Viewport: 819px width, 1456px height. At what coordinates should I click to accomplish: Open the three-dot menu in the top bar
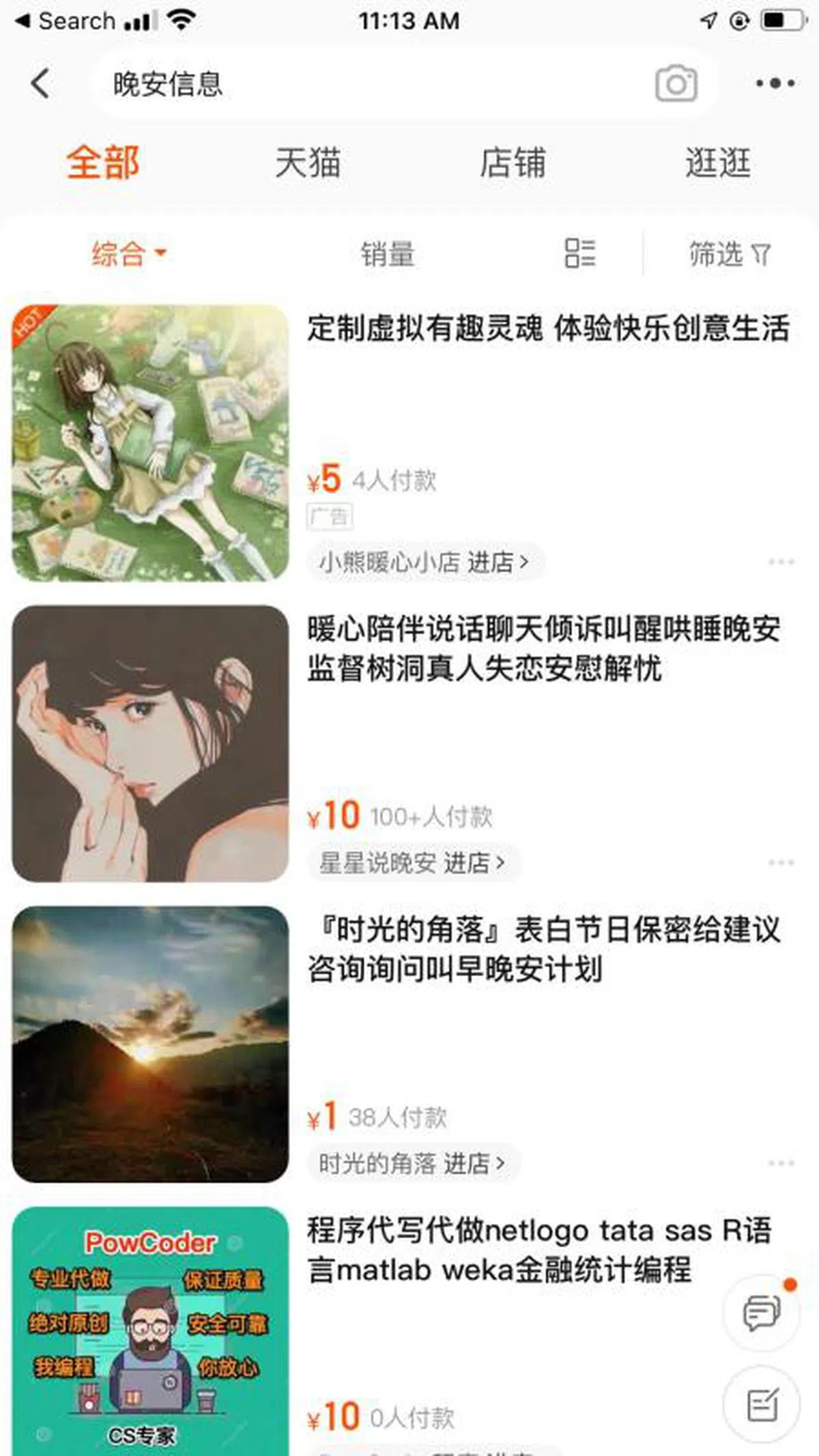click(x=775, y=84)
